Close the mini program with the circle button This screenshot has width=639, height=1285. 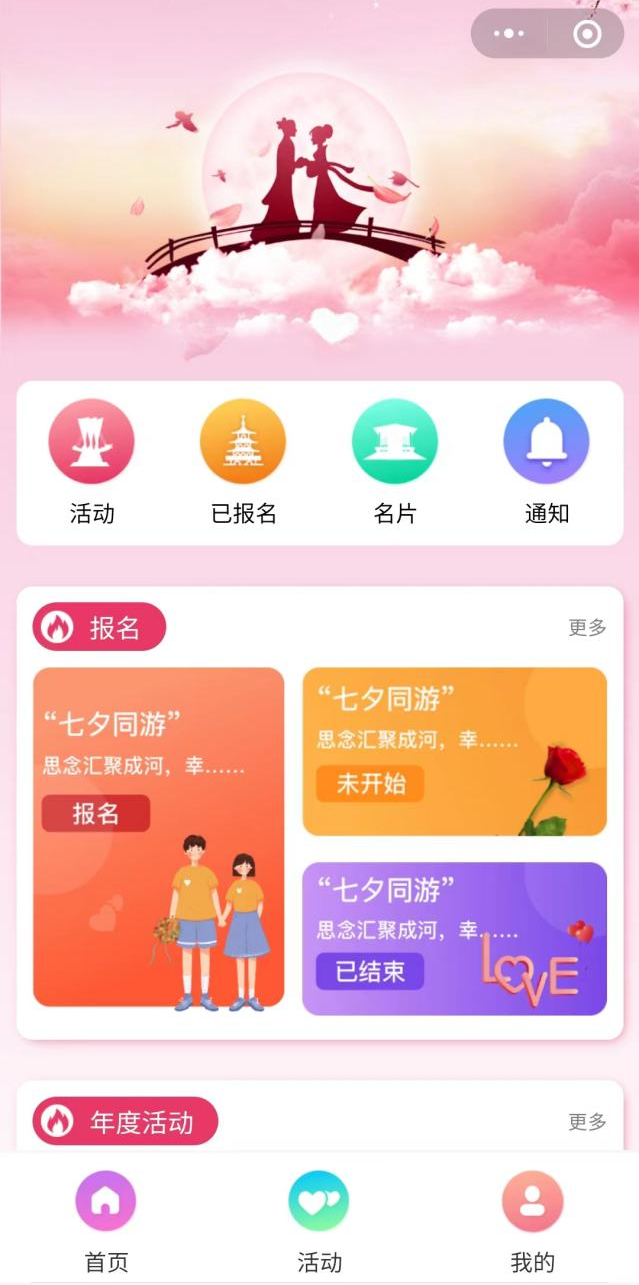(587, 34)
